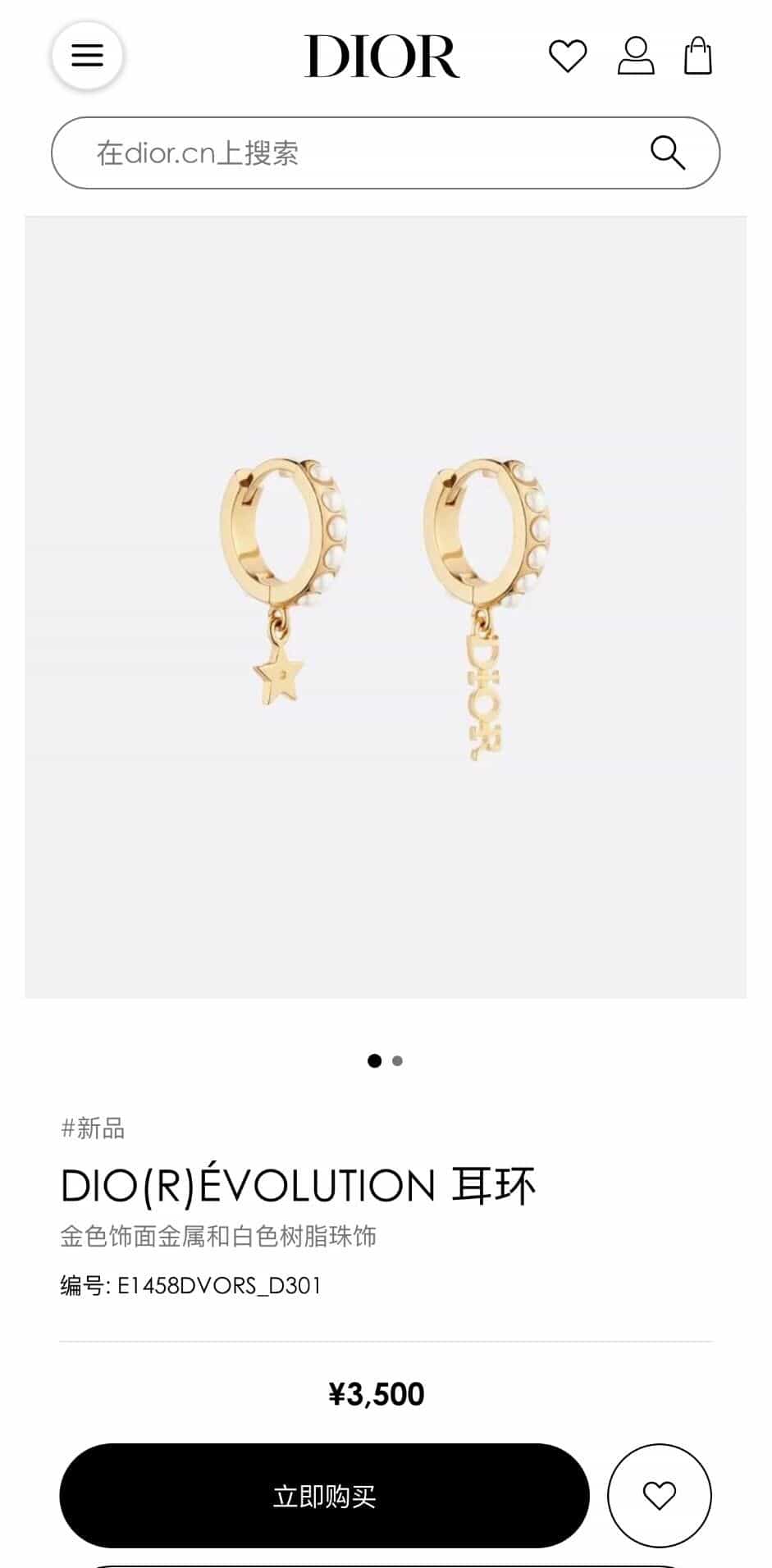
Task: Go to the second image dot
Action: click(398, 1061)
